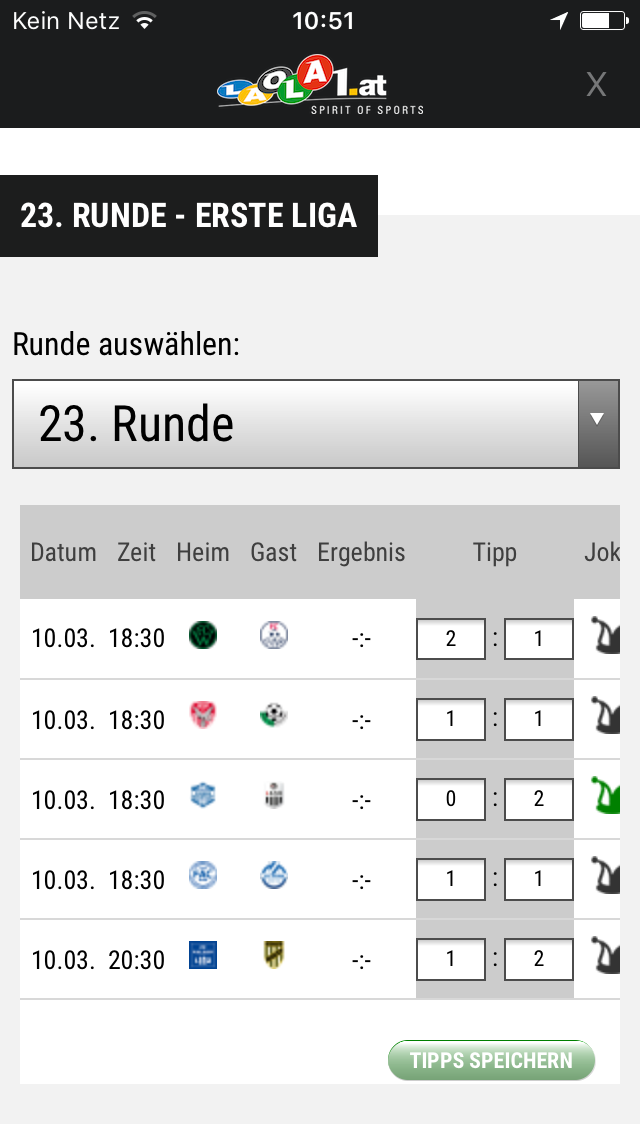Edit the home tip showing 0

click(451, 798)
